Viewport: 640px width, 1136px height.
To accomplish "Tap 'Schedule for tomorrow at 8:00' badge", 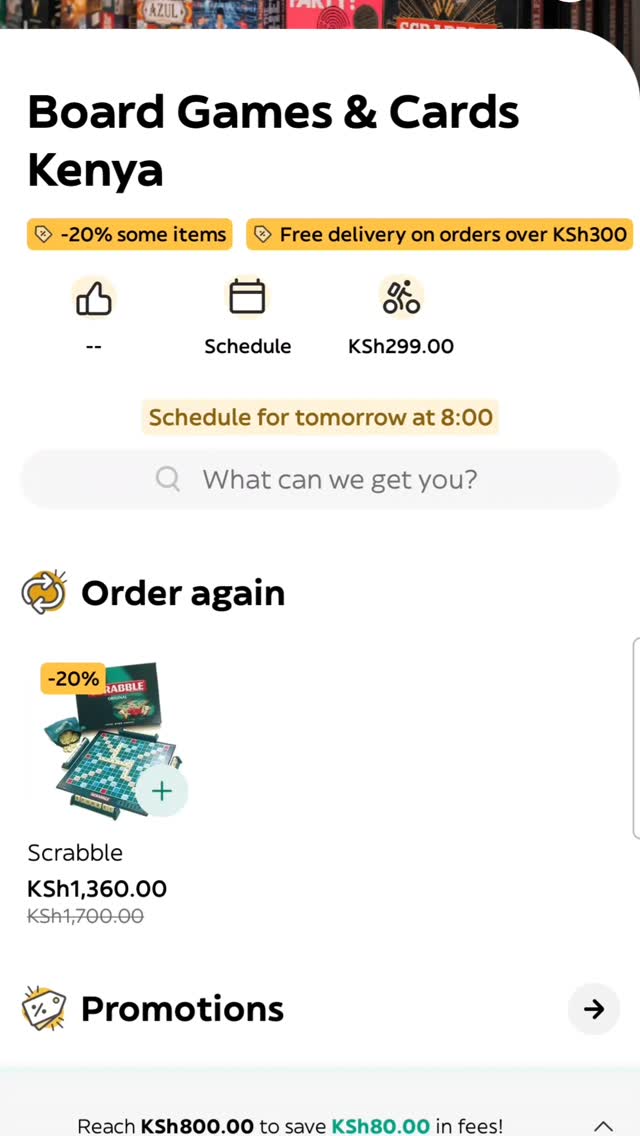I will coord(320,417).
